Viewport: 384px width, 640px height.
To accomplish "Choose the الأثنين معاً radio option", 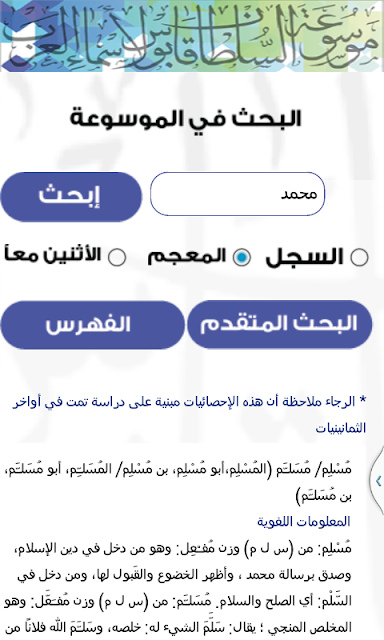I will (x=117, y=257).
